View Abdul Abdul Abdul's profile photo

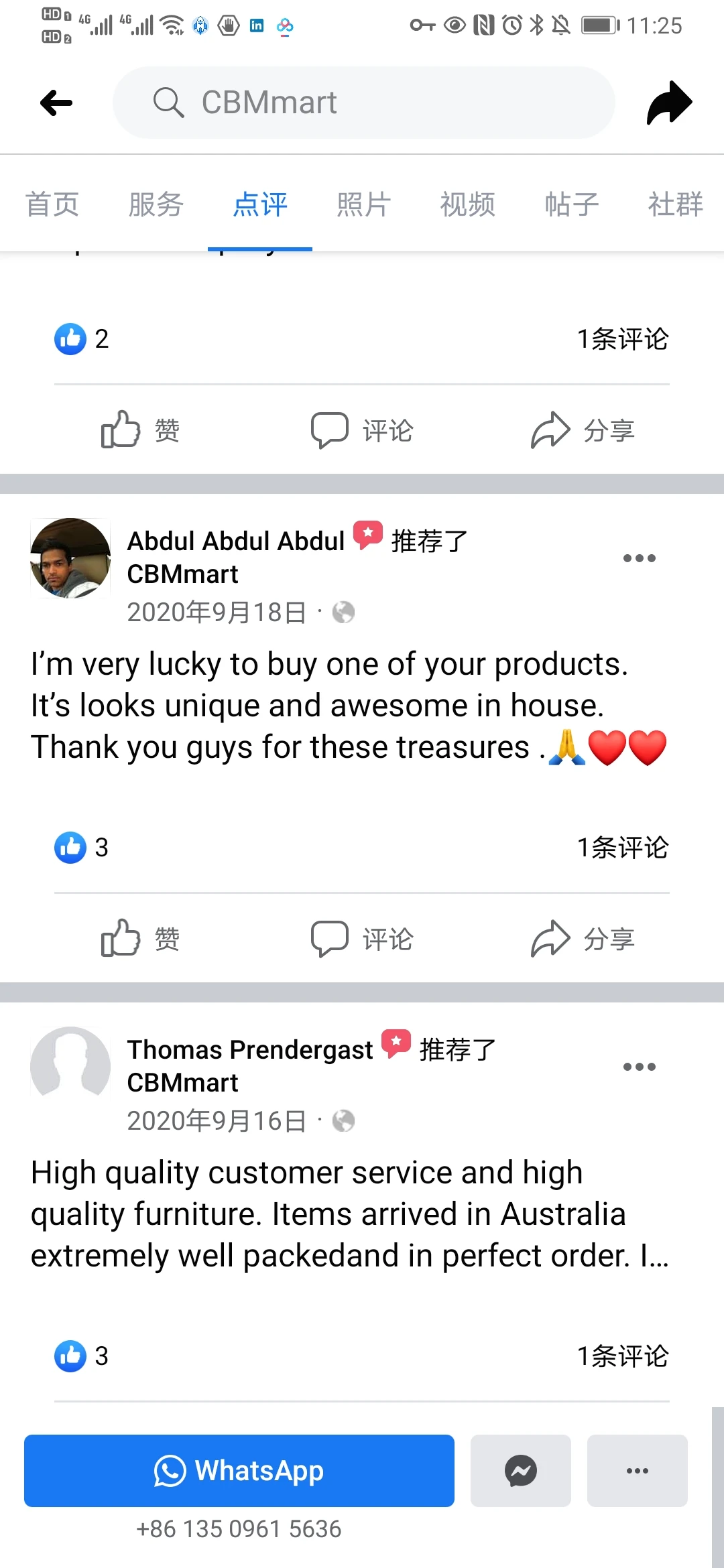pos(70,558)
